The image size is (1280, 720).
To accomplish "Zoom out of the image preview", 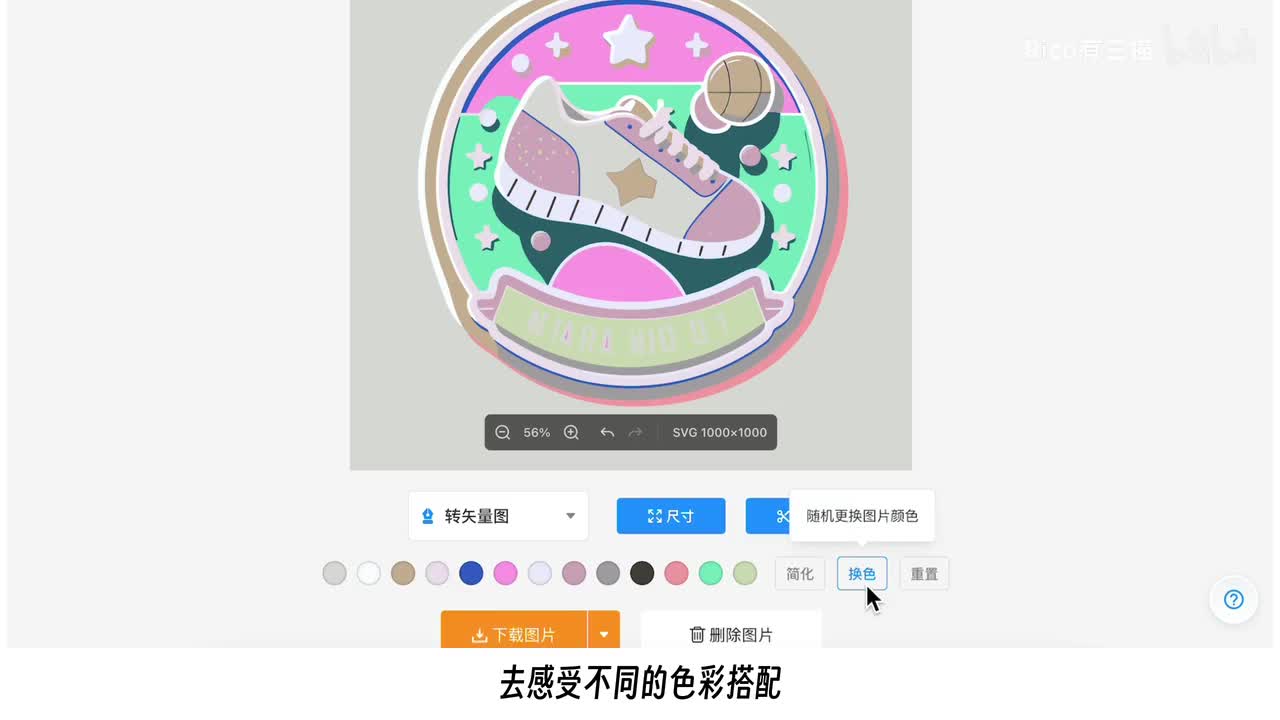I will click(503, 432).
